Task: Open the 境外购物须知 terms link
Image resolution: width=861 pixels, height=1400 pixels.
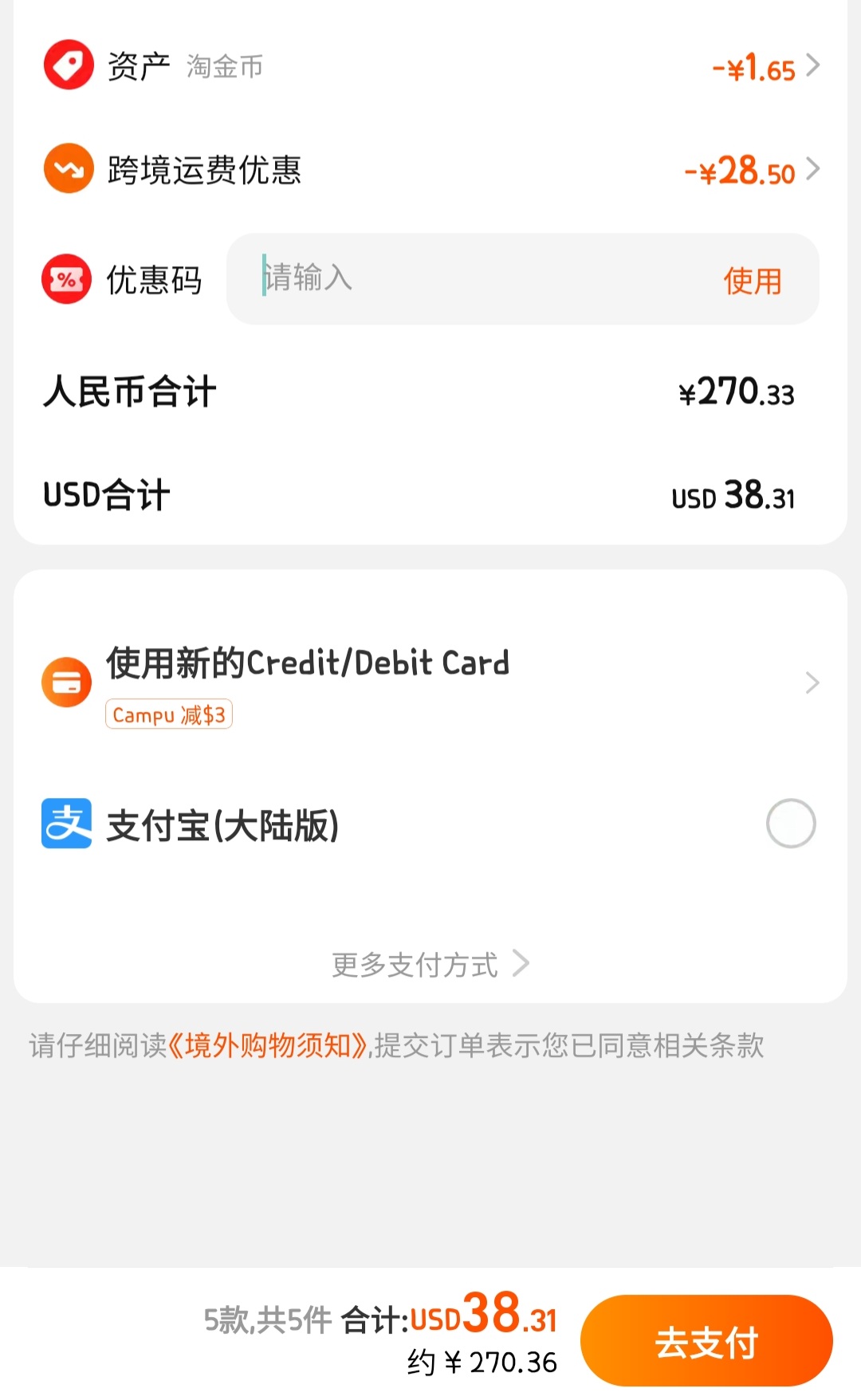Action: (x=268, y=1045)
